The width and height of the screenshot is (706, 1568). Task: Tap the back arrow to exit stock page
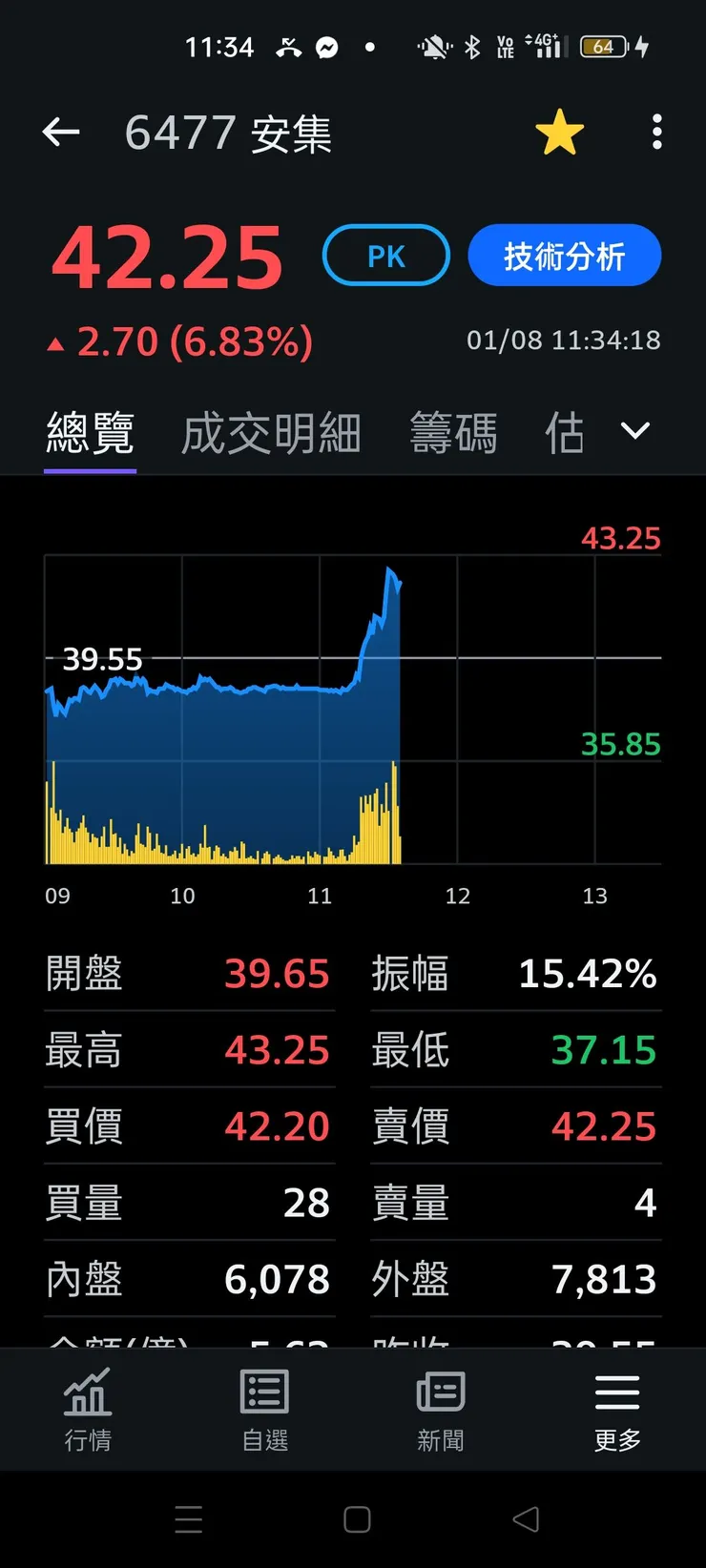click(x=61, y=132)
